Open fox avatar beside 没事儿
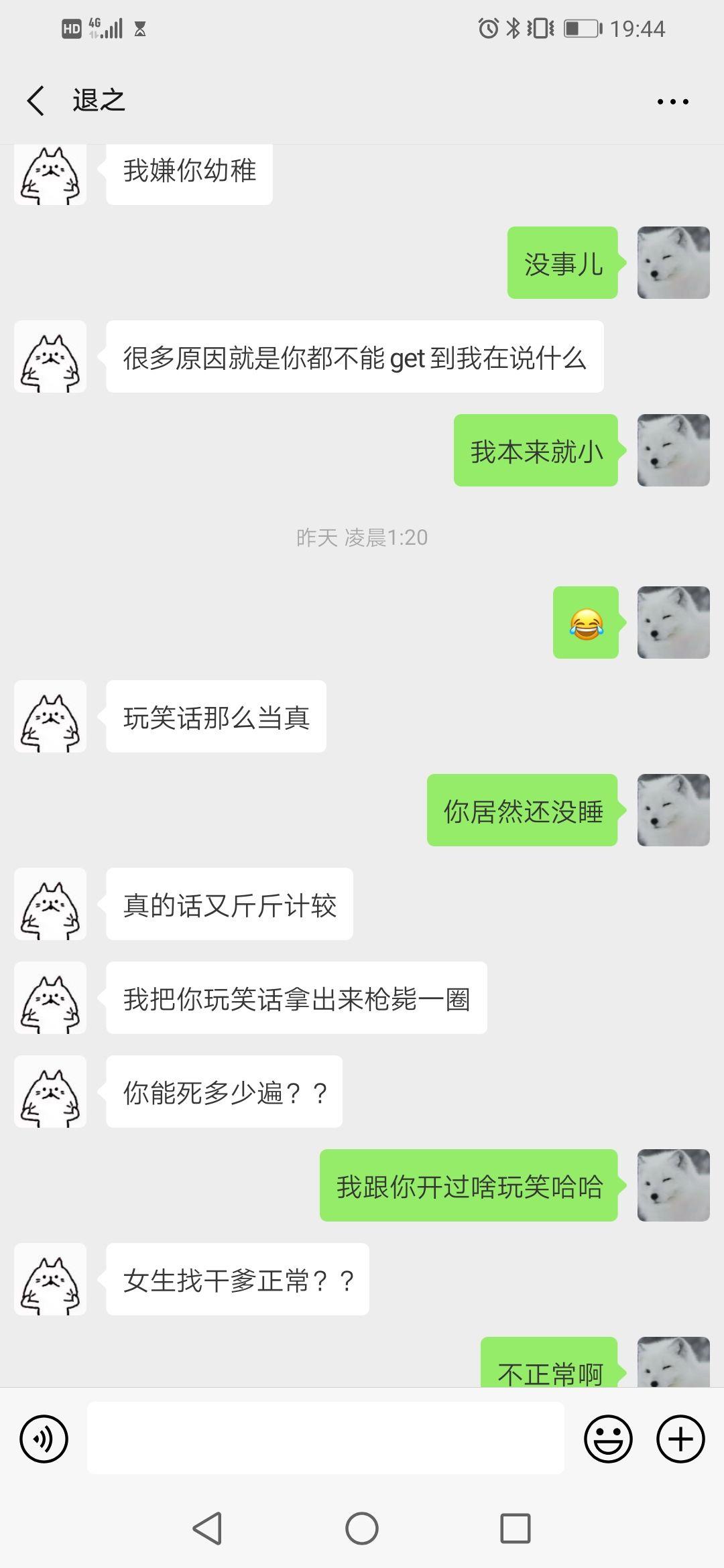Viewport: 724px width, 1568px height. tap(673, 263)
